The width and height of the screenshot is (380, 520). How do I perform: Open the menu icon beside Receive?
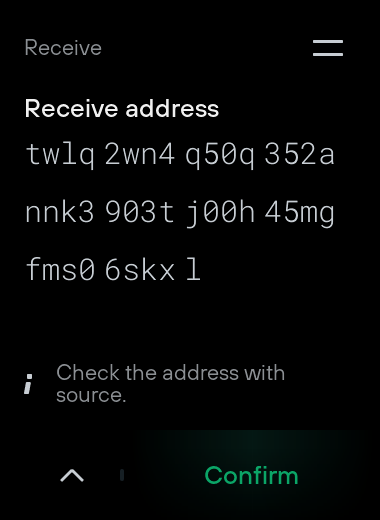(x=328, y=48)
